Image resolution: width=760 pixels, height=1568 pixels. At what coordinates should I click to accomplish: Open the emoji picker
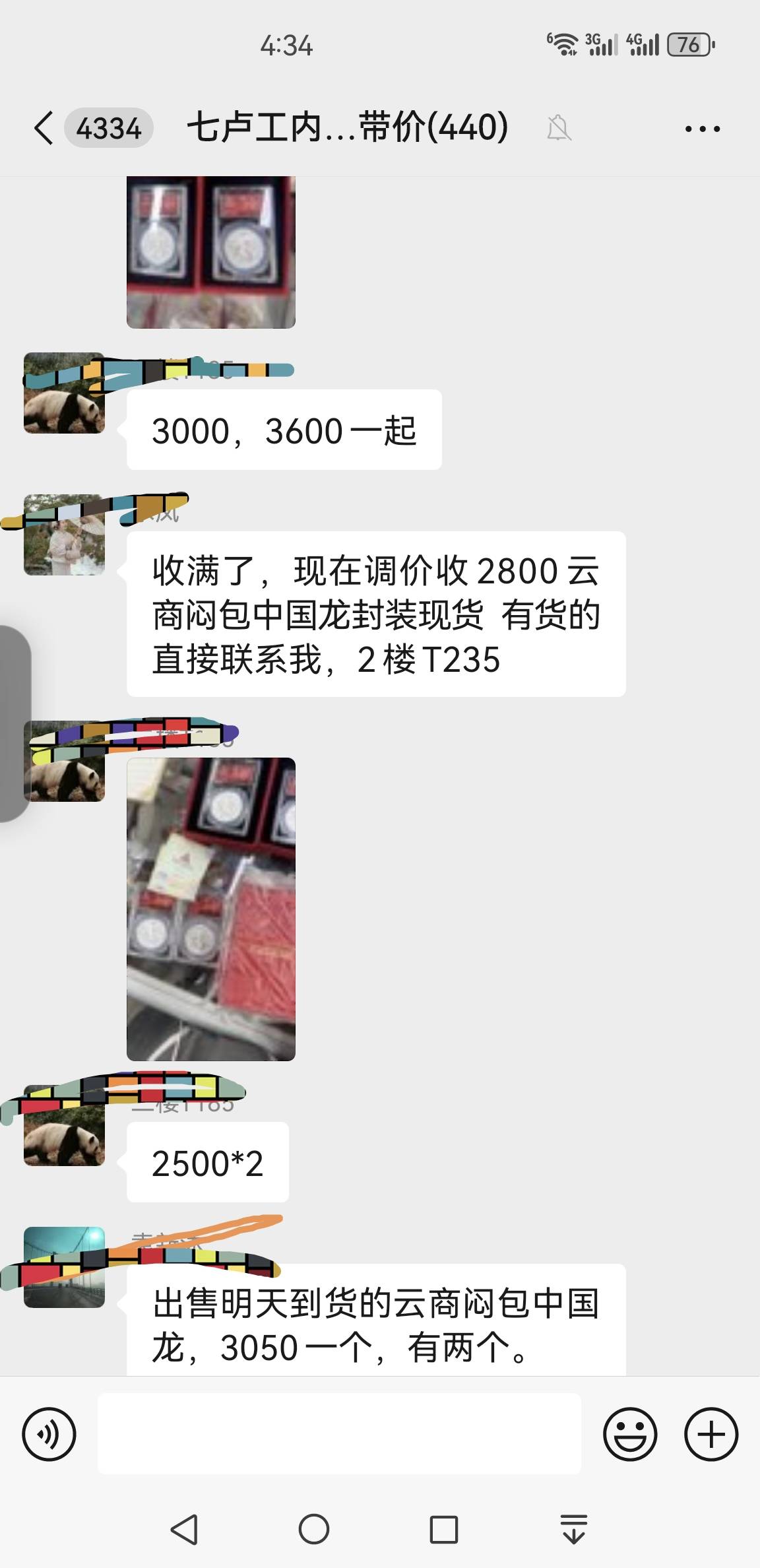630,1434
